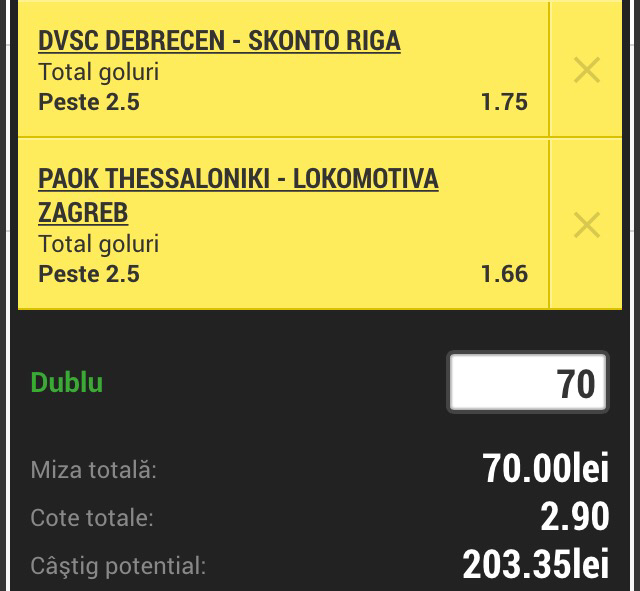Edit the Dublu stake amount field

(528, 382)
